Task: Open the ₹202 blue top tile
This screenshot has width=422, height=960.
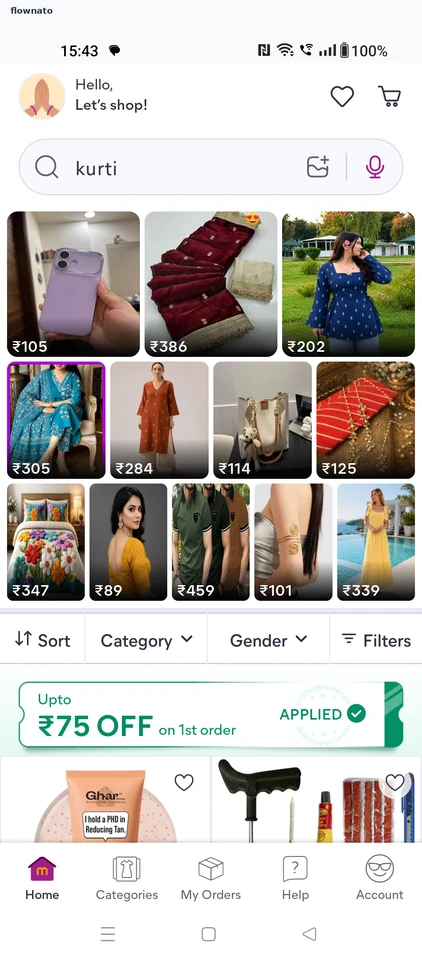Action: (349, 284)
